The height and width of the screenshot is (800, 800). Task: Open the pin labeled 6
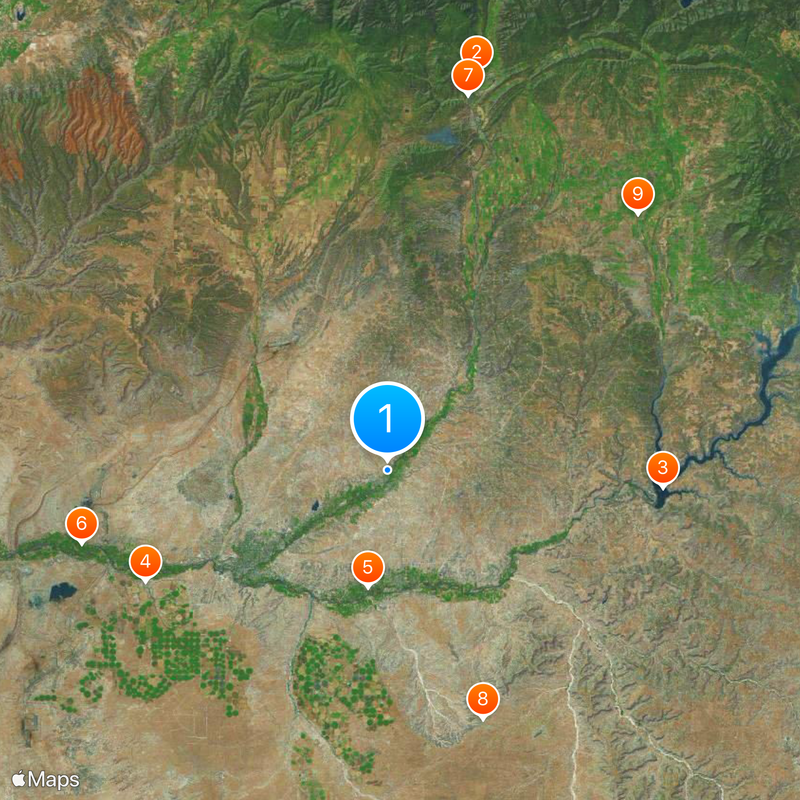81,523
